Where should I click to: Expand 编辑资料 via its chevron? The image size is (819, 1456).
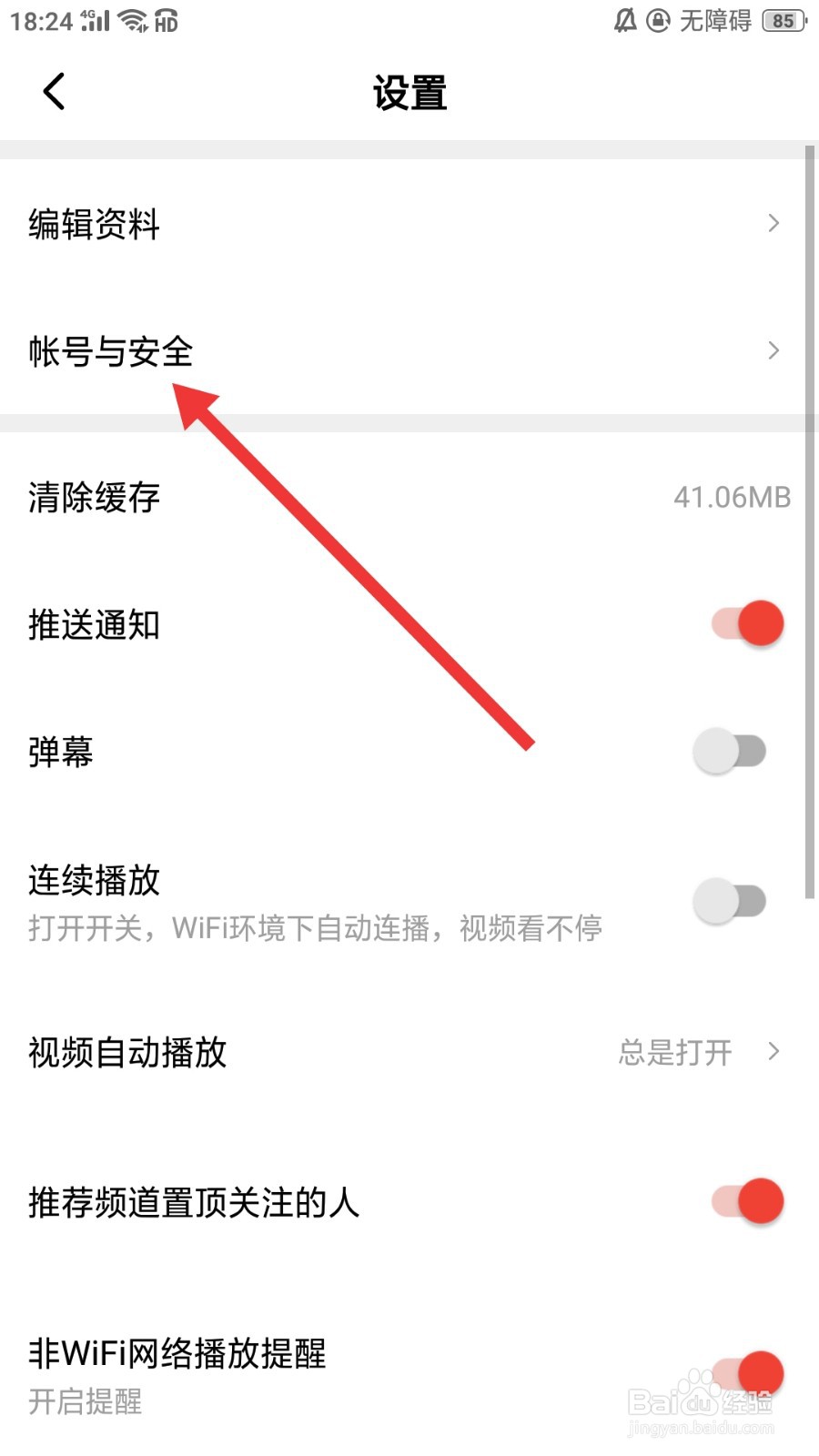click(774, 223)
